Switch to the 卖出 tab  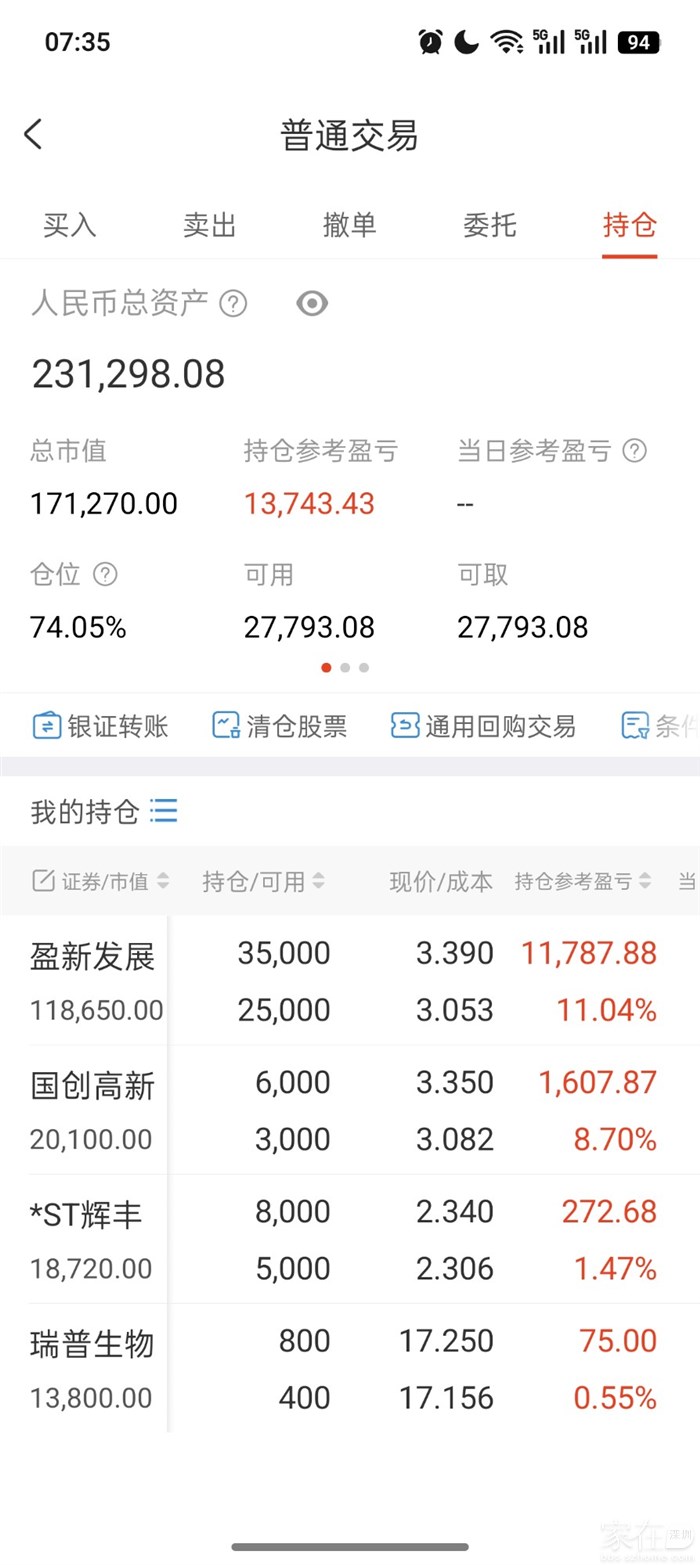[210, 225]
